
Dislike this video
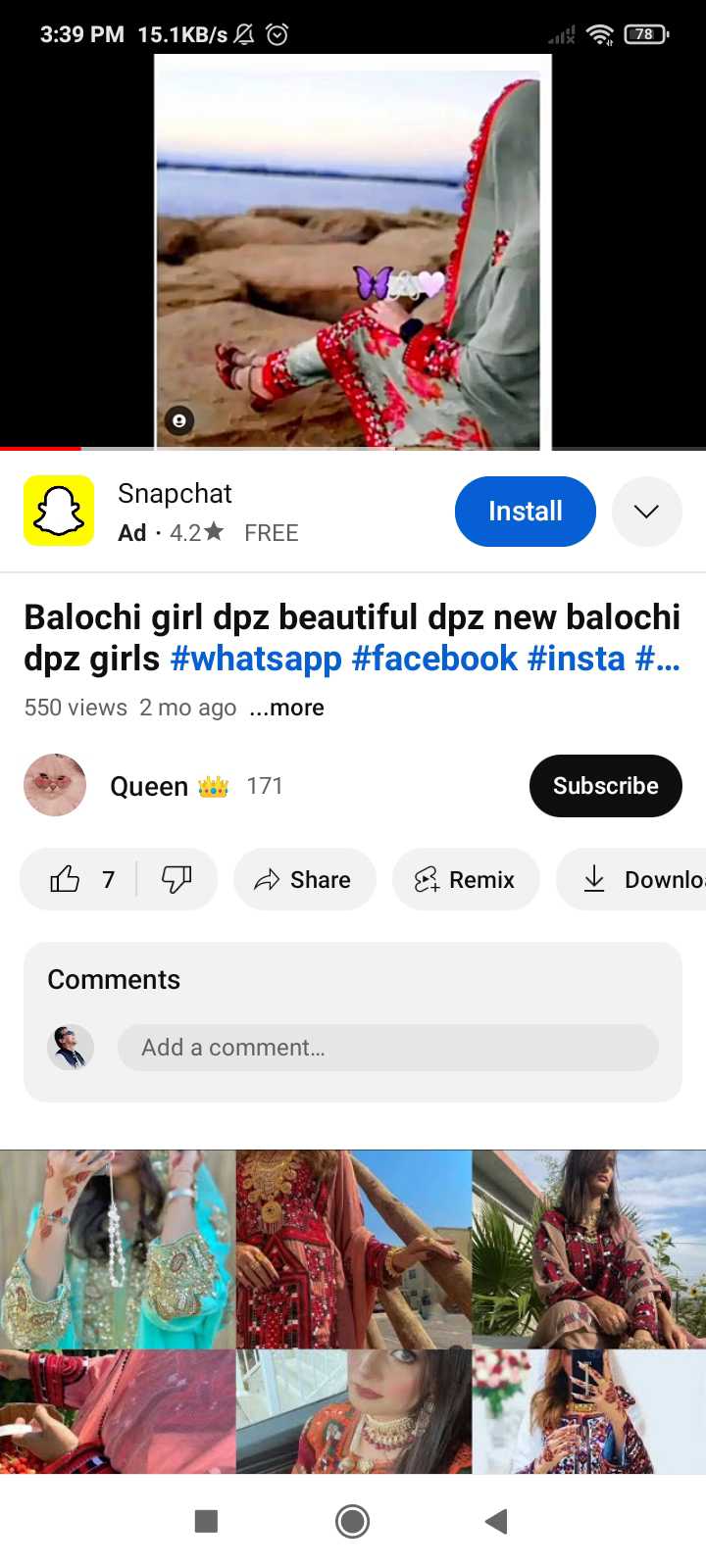pos(176,880)
